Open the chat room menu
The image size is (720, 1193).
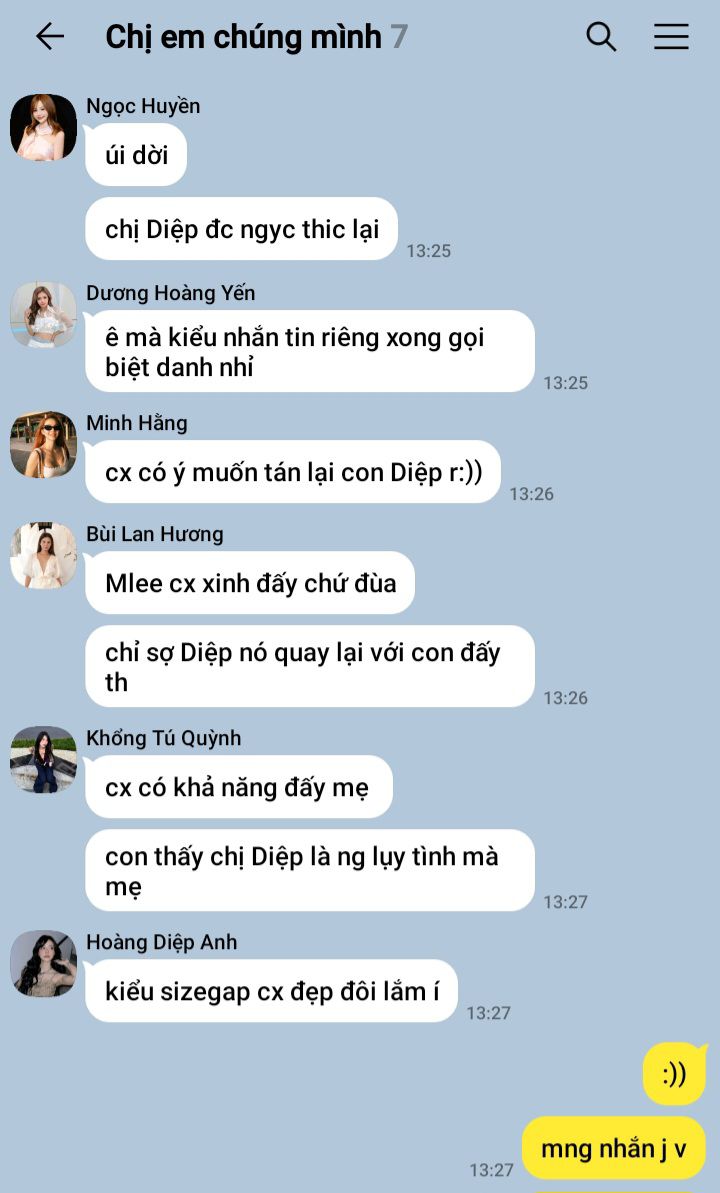coord(671,37)
